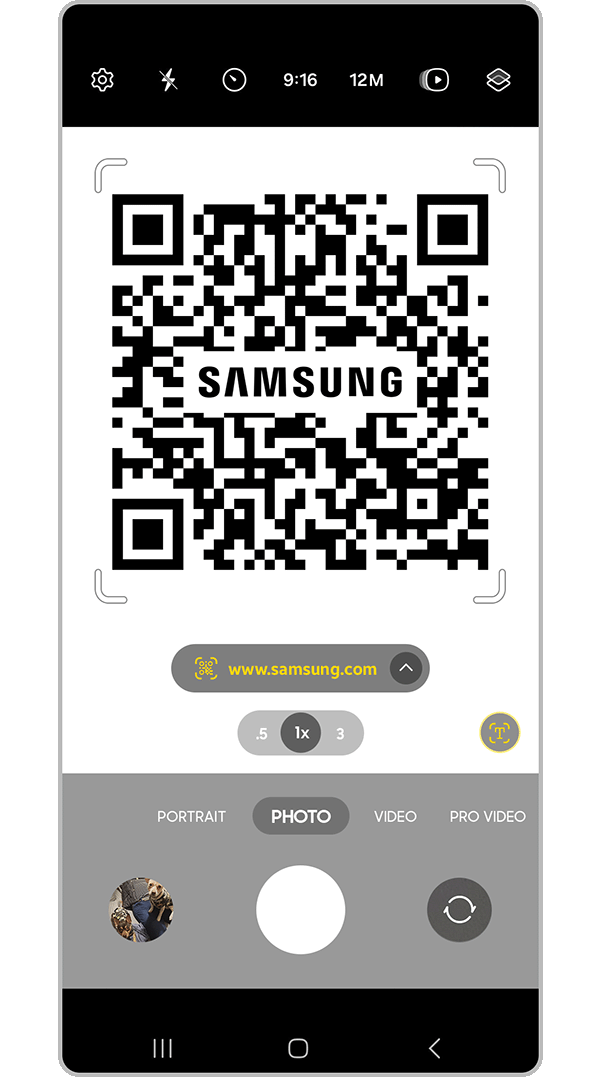Viewport: 600px width, 1077px height.
Task: Switch to Photo mode
Action: 301,816
